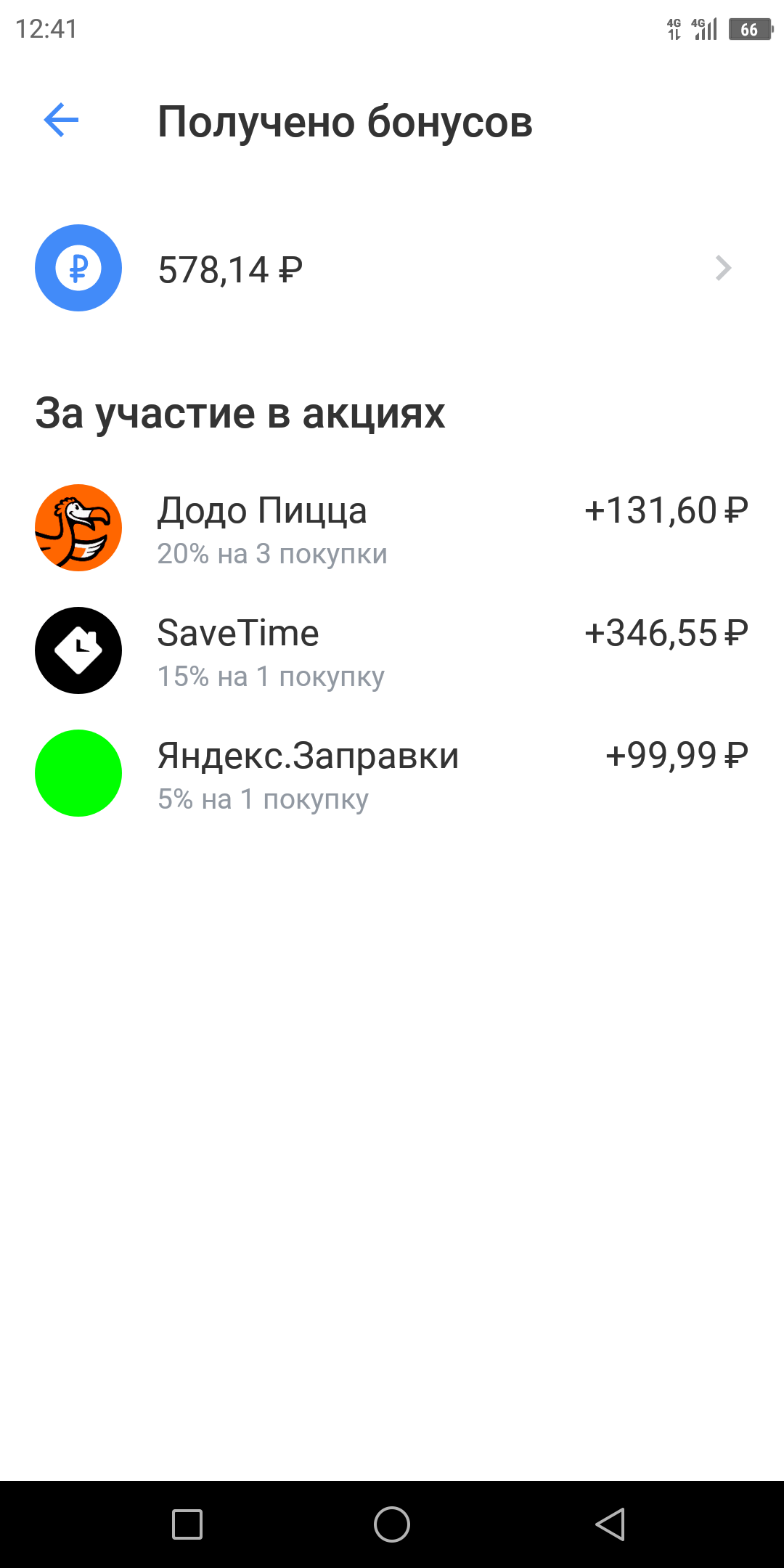Open the SaveTime bonus entry
The width and height of the screenshot is (784, 1568).
click(392, 651)
